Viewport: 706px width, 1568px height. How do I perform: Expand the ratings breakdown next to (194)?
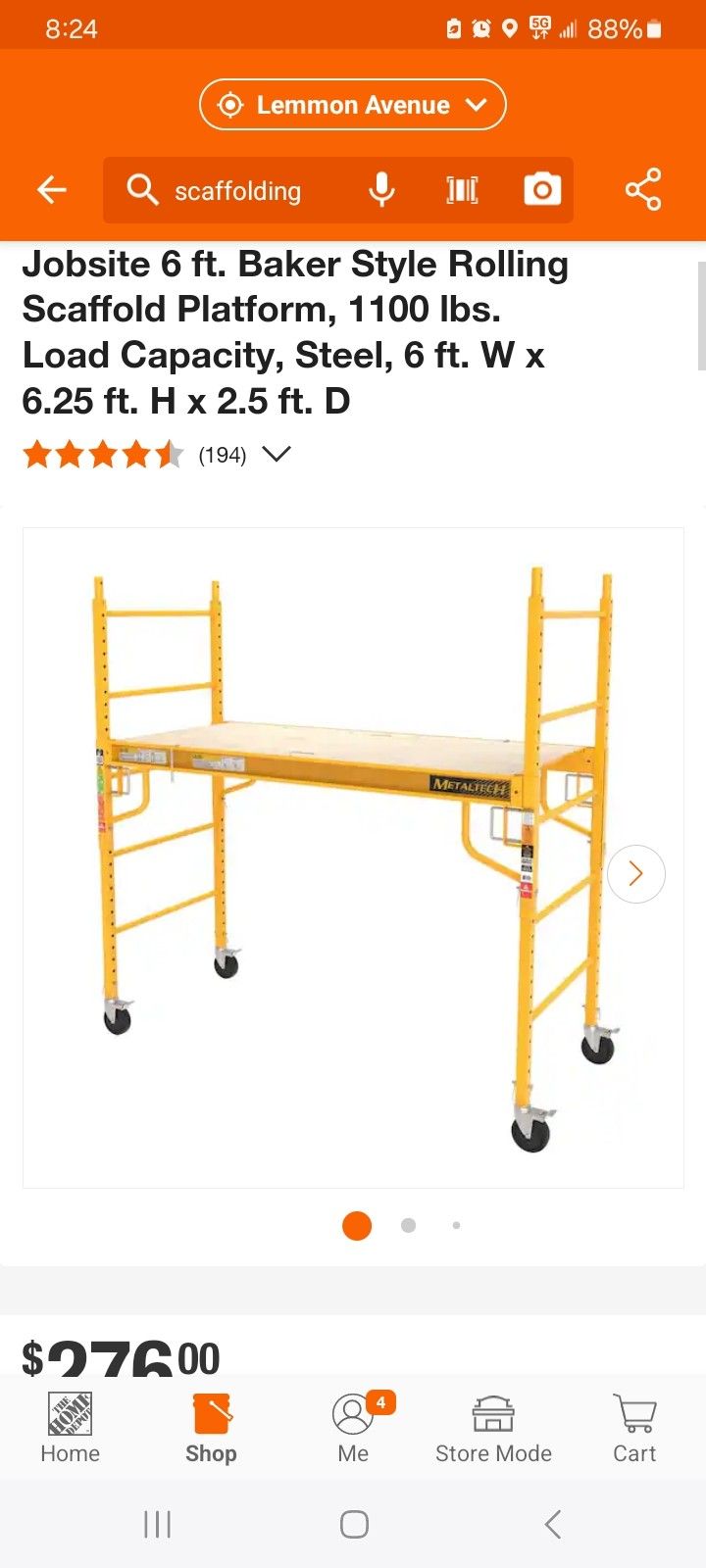click(277, 455)
